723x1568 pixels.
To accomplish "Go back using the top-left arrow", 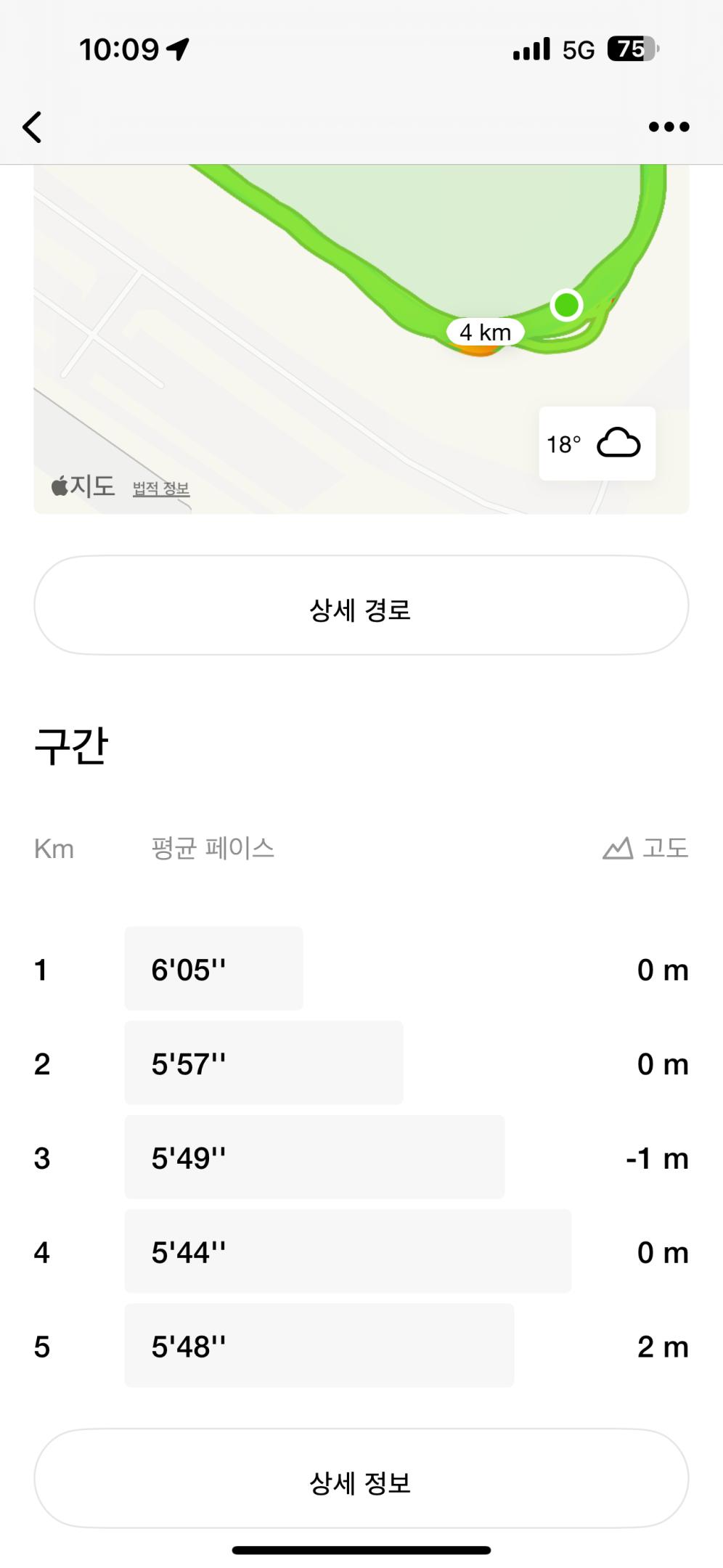I will [x=33, y=127].
